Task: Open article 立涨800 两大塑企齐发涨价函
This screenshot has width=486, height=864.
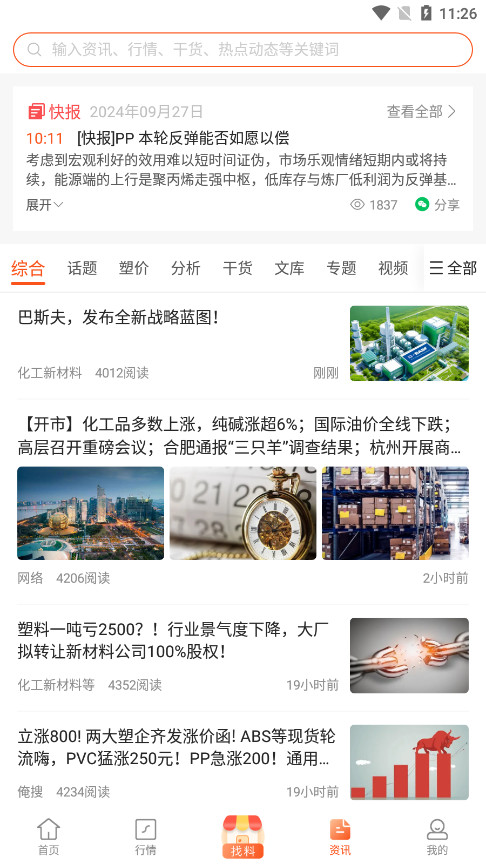Action: 243,763
